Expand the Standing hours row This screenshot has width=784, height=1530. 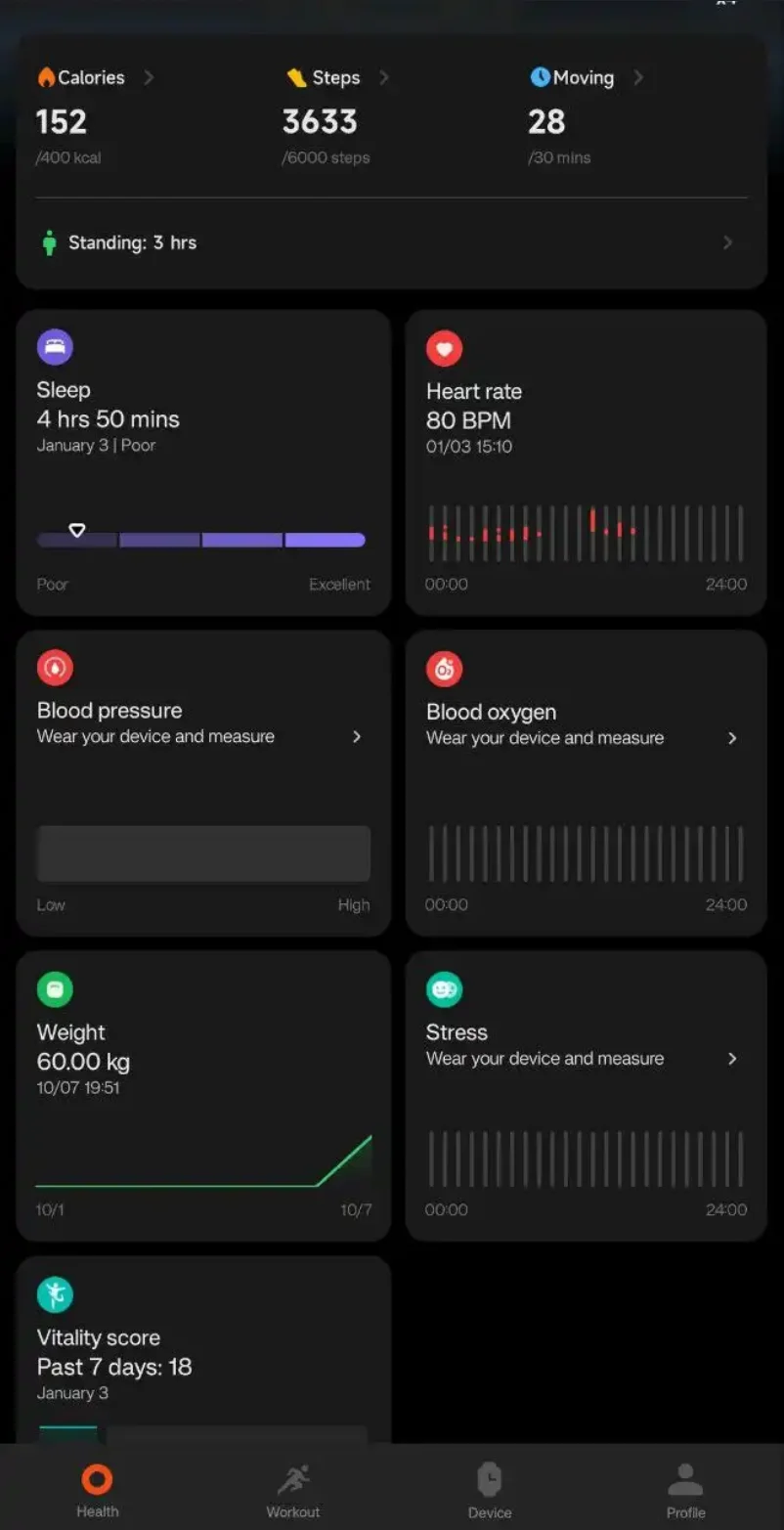click(391, 242)
